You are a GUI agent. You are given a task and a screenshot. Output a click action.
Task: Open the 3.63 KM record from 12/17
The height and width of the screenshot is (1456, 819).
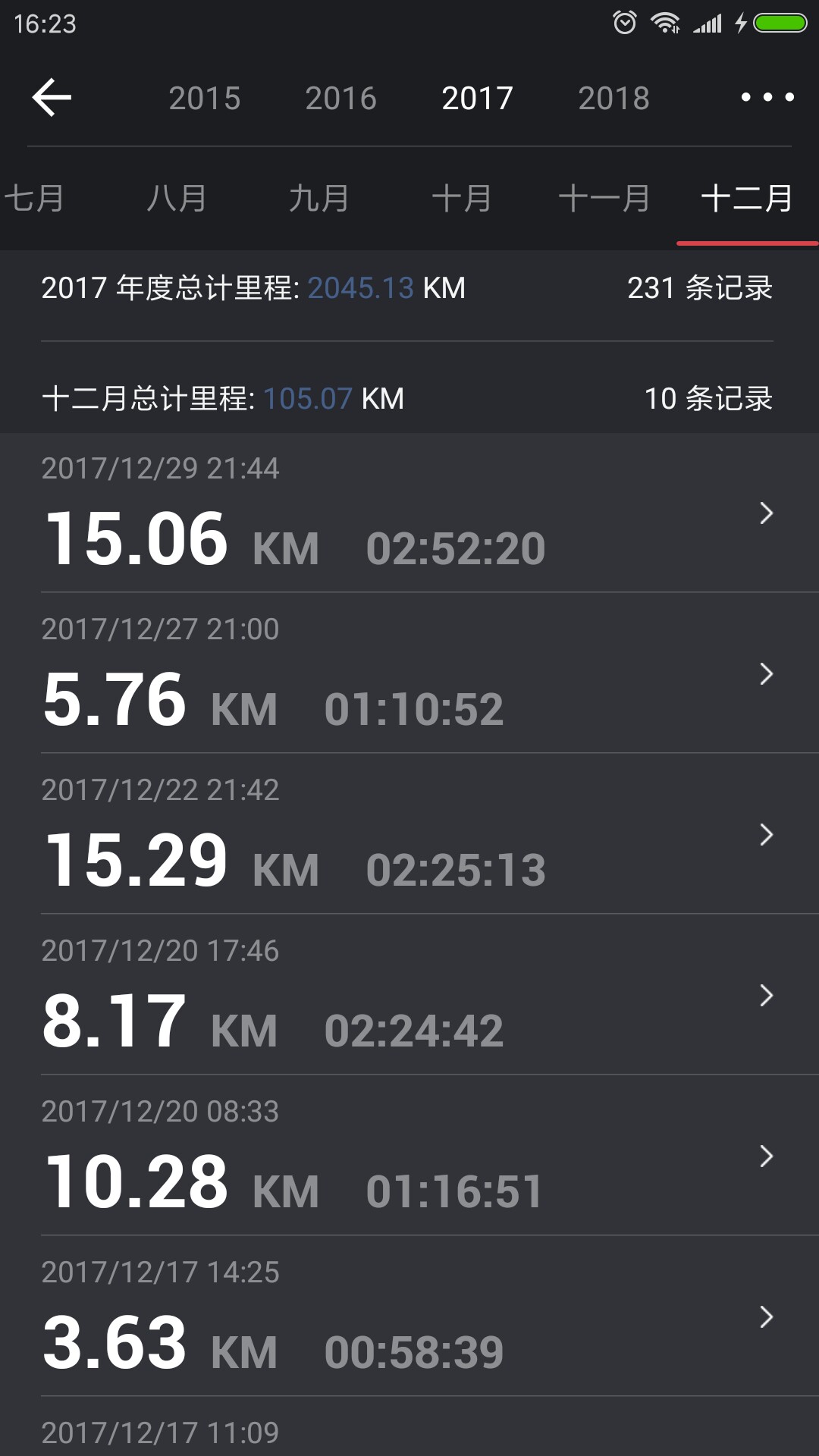409,1316
